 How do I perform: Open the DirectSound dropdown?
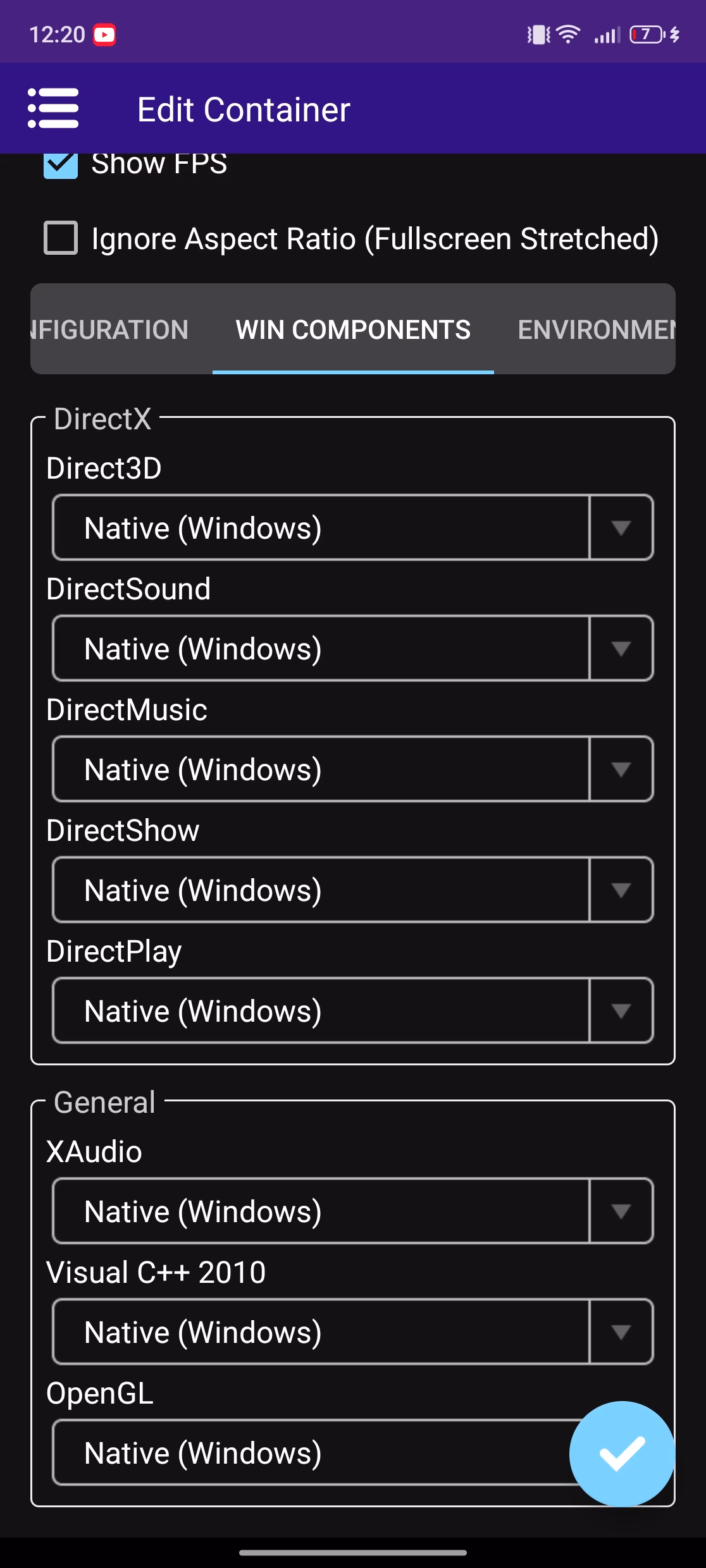click(352, 649)
